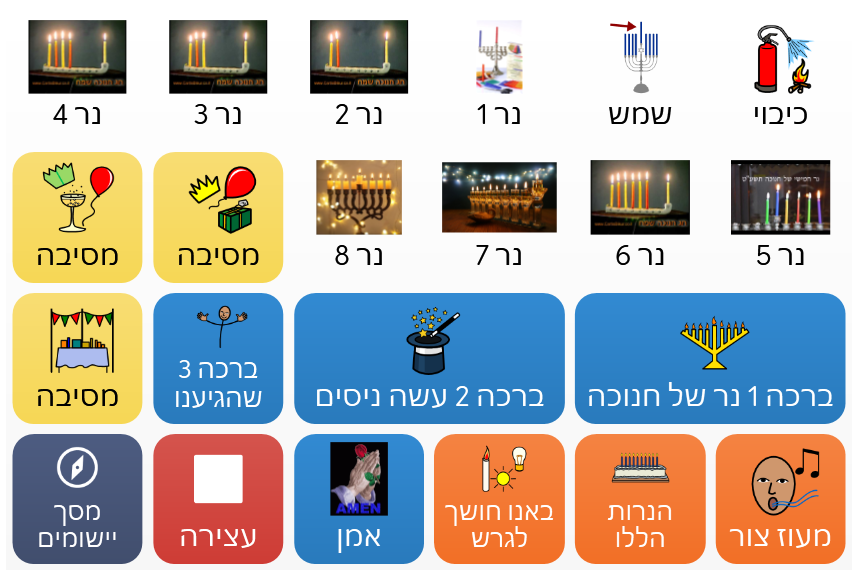This screenshot has height=576, width=858.
Task: Choose the נר 7 menorah tile
Action: click(499, 215)
